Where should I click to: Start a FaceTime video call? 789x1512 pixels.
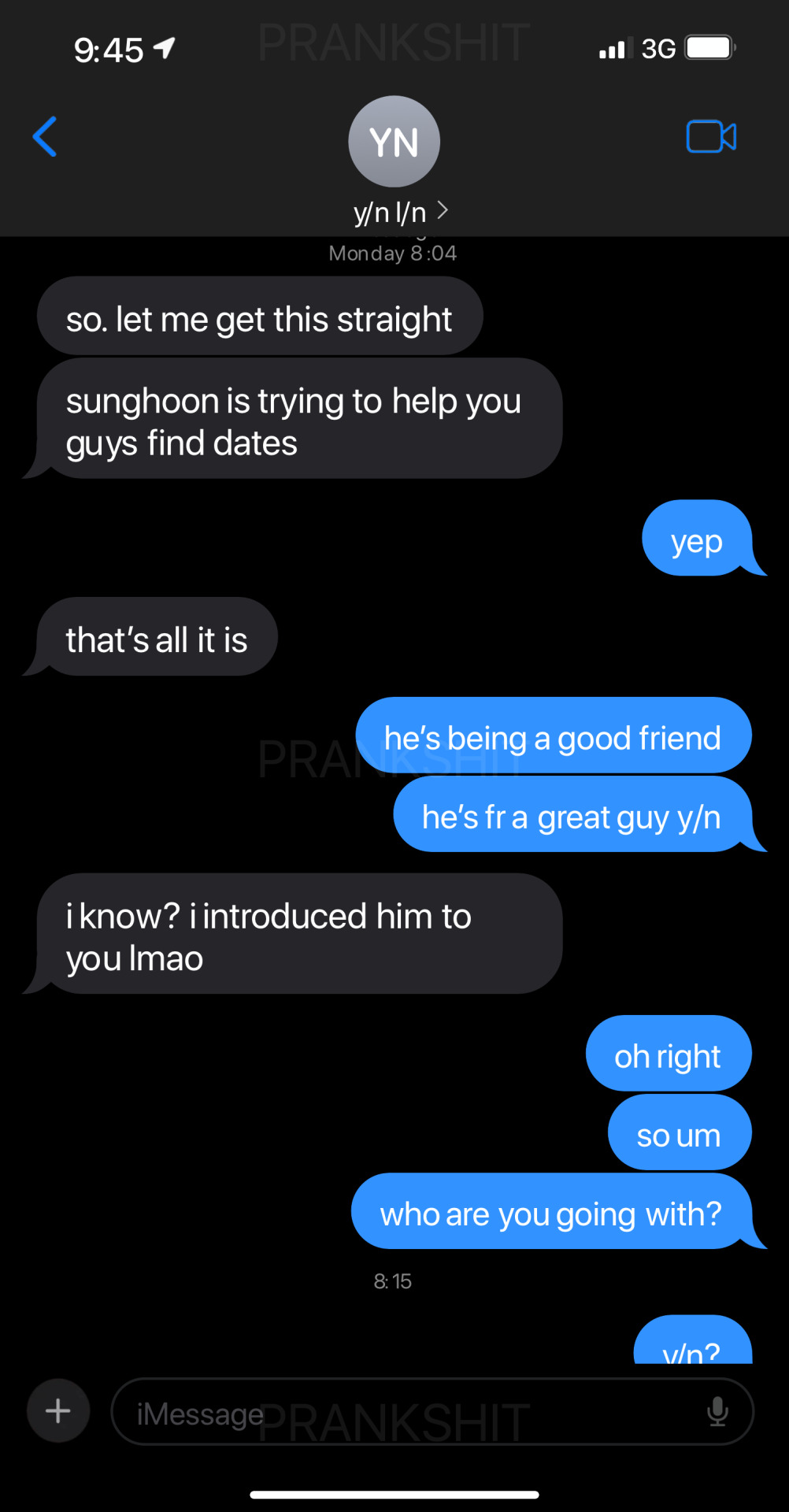[710, 137]
